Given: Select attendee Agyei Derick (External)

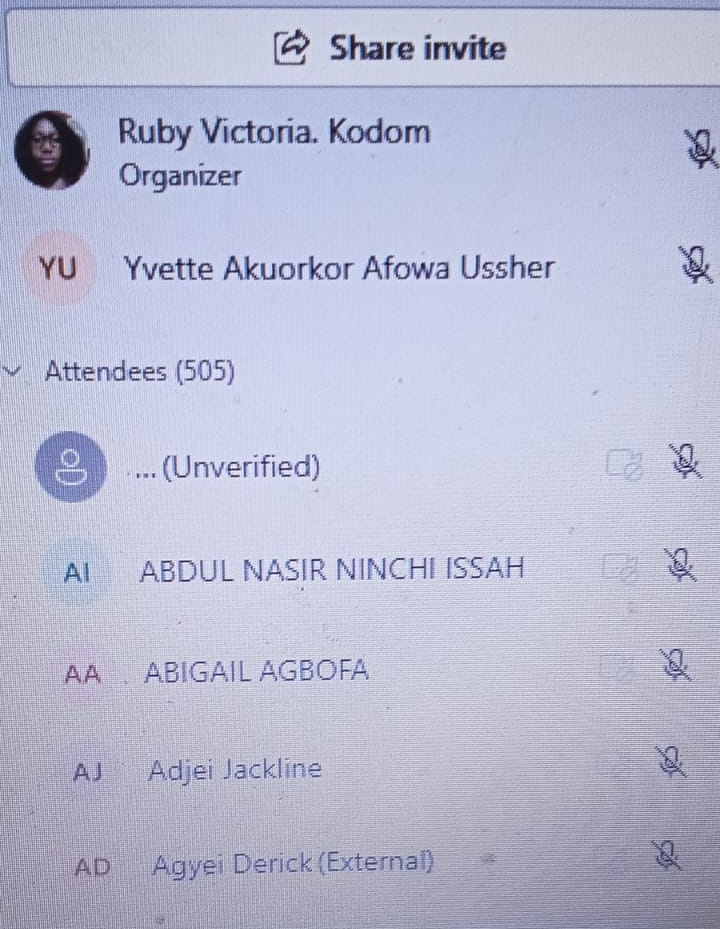Looking at the screenshot, I should [292, 863].
